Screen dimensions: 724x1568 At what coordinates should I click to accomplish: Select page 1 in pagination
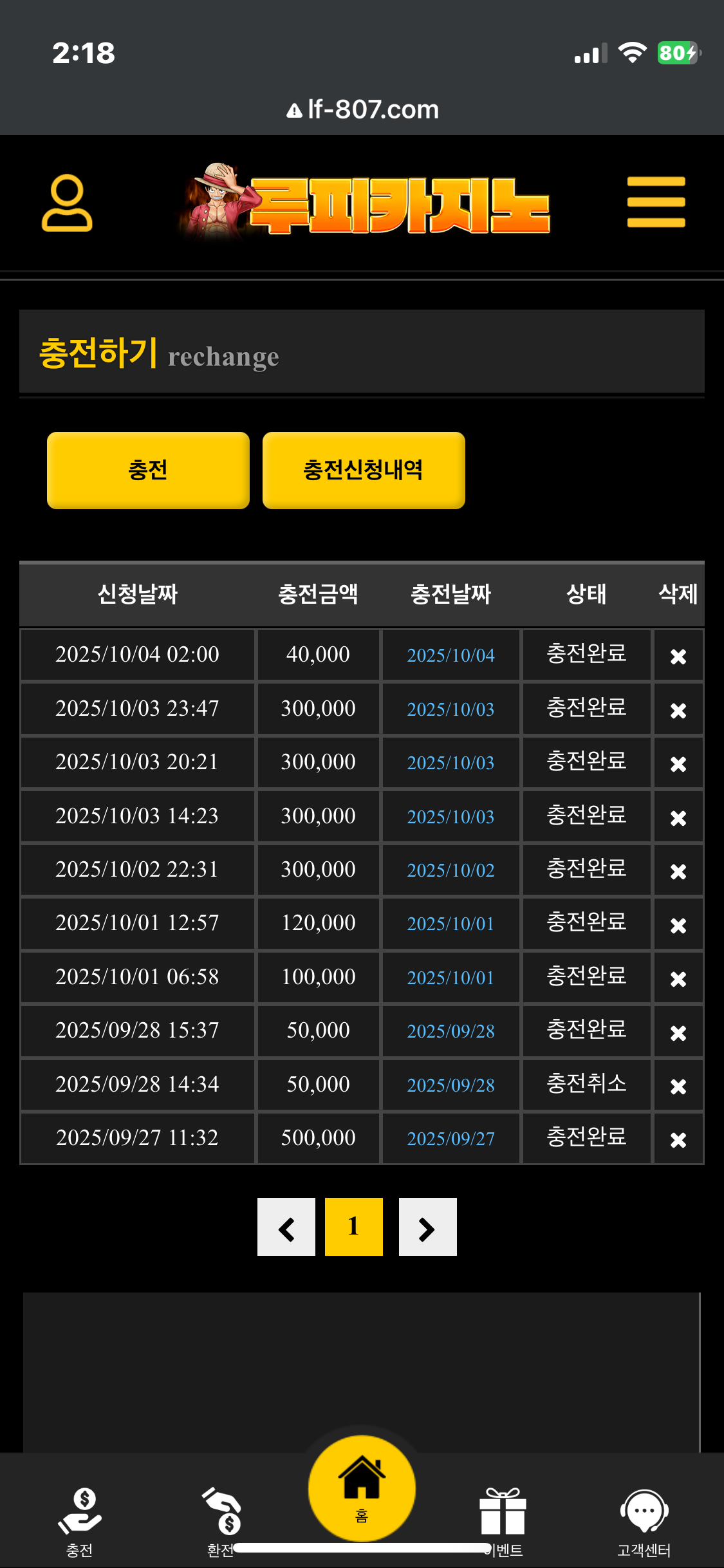click(353, 1227)
